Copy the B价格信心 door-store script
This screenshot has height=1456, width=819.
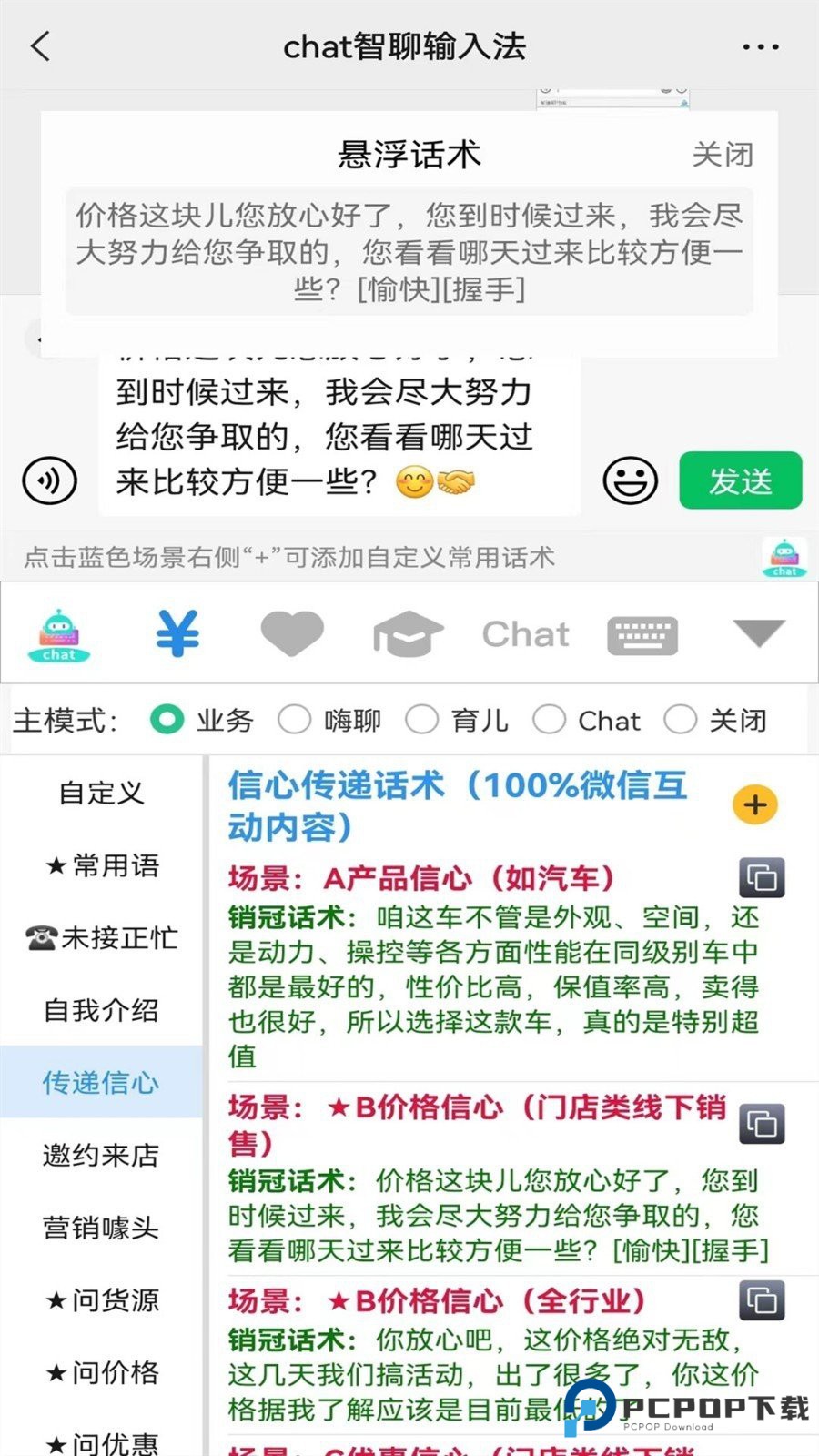pos(762,1123)
